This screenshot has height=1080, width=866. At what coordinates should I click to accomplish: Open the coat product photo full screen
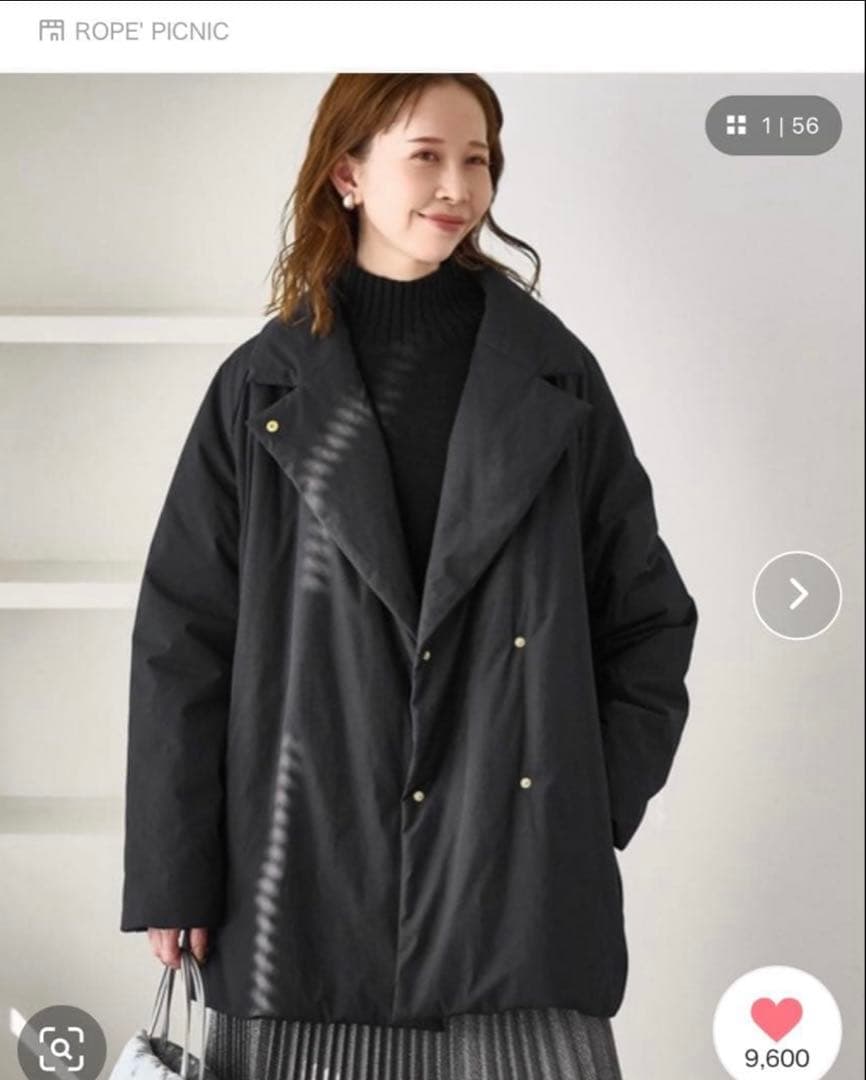[x=420, y=600]
